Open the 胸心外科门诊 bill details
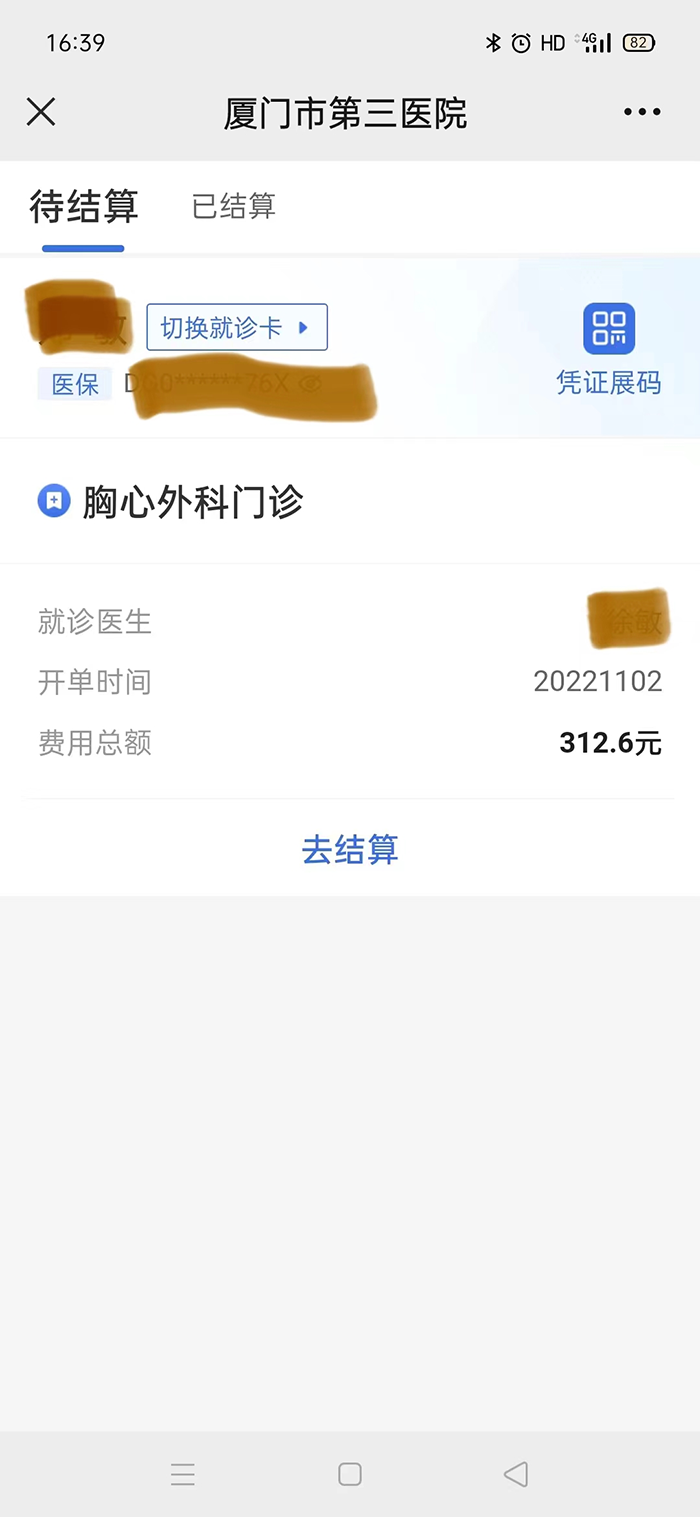700x1517 pixels. click(x=193, y=502)
